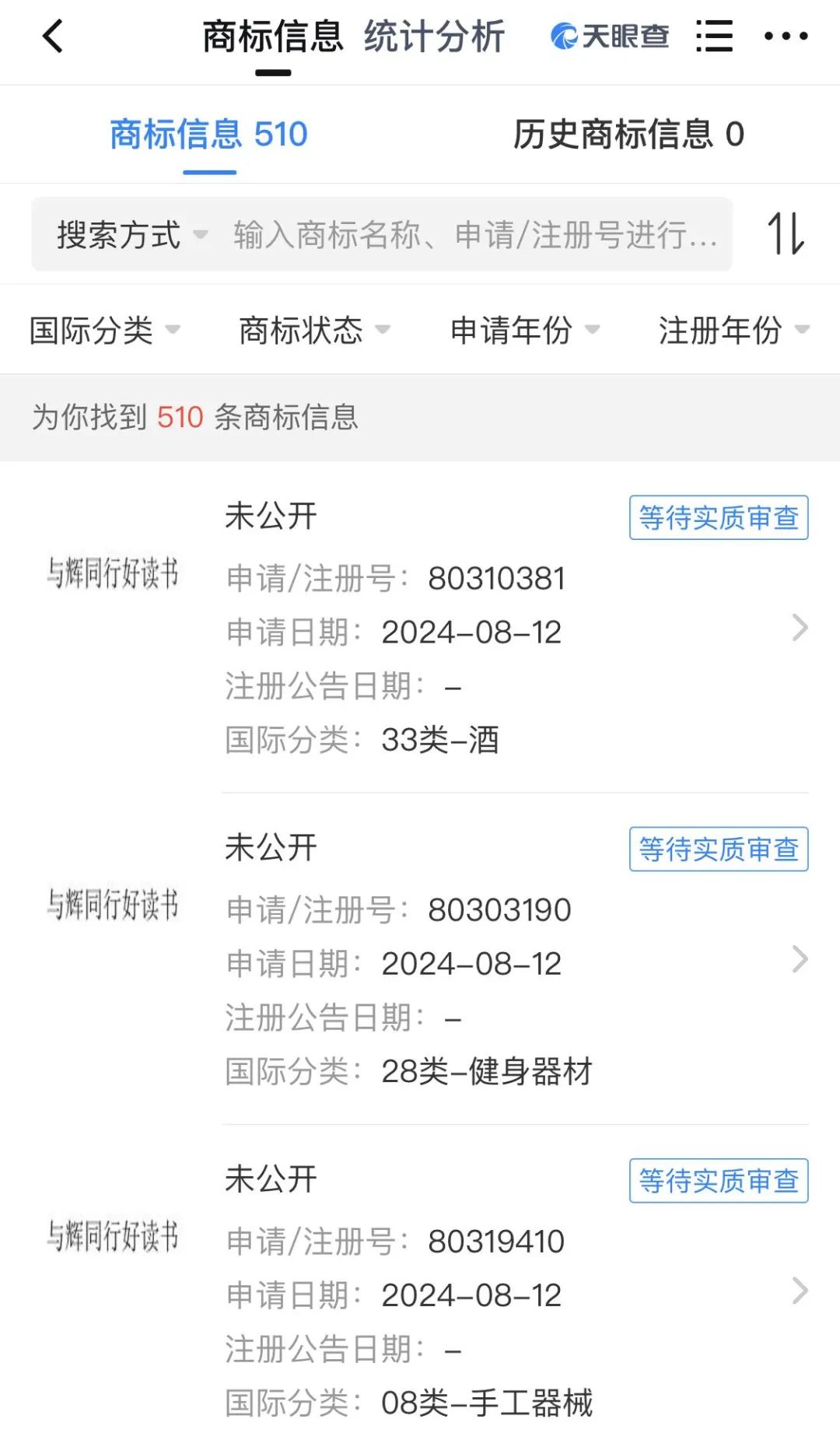Tap the trademark name search field
This screenshot has height=1454, width=840.
474,234
